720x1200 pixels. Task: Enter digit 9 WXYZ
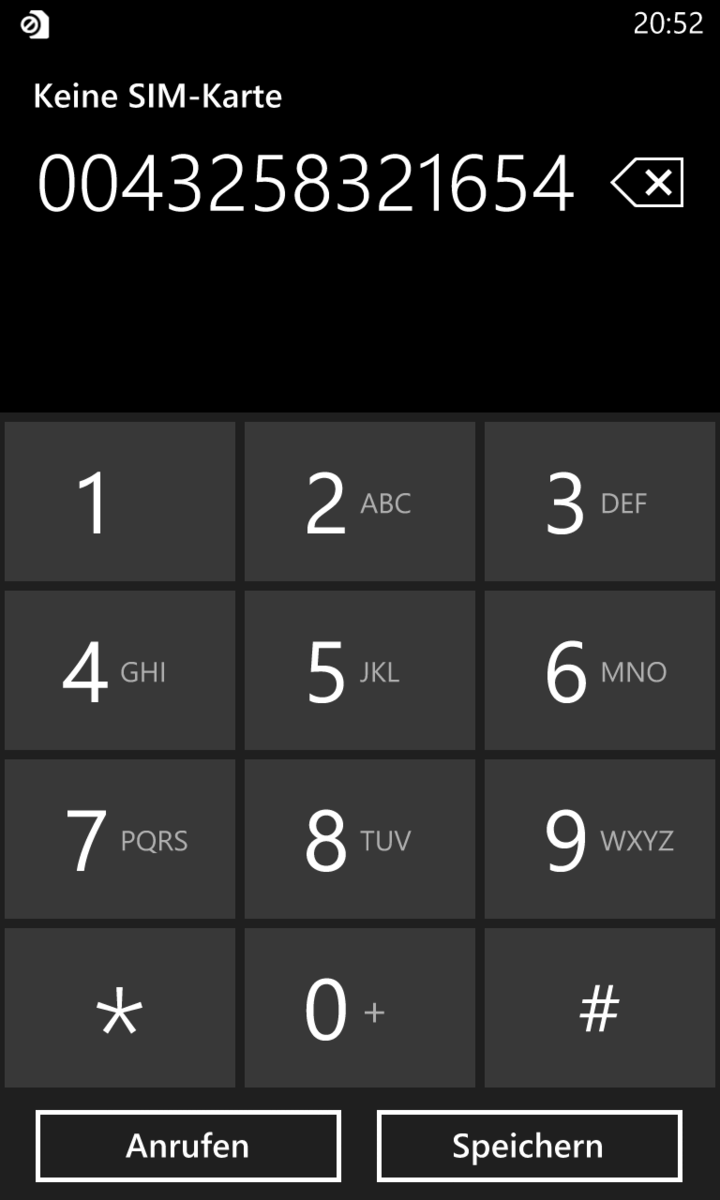(600, 839)
